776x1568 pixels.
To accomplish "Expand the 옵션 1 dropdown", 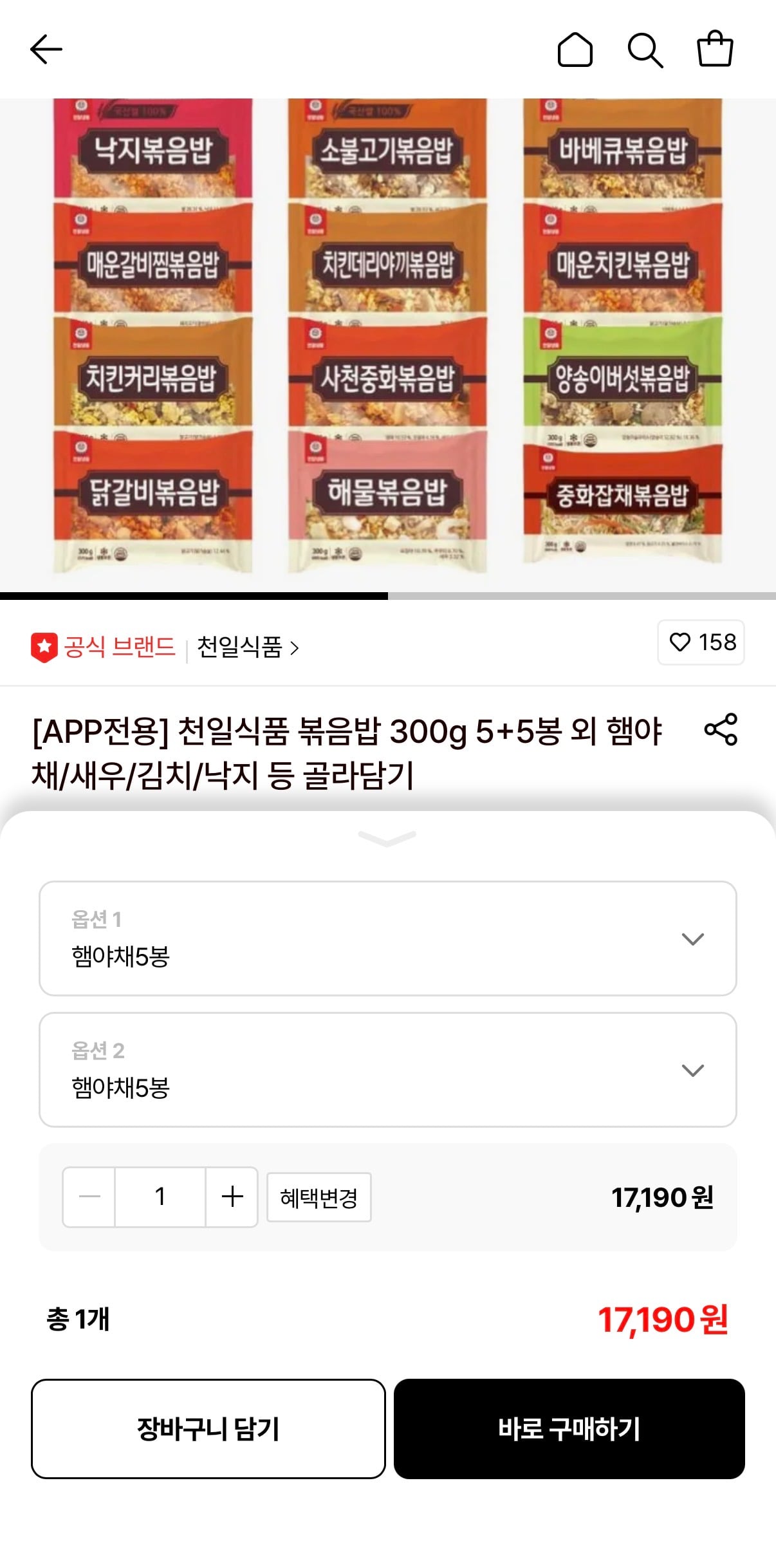I will pos(387,938).
